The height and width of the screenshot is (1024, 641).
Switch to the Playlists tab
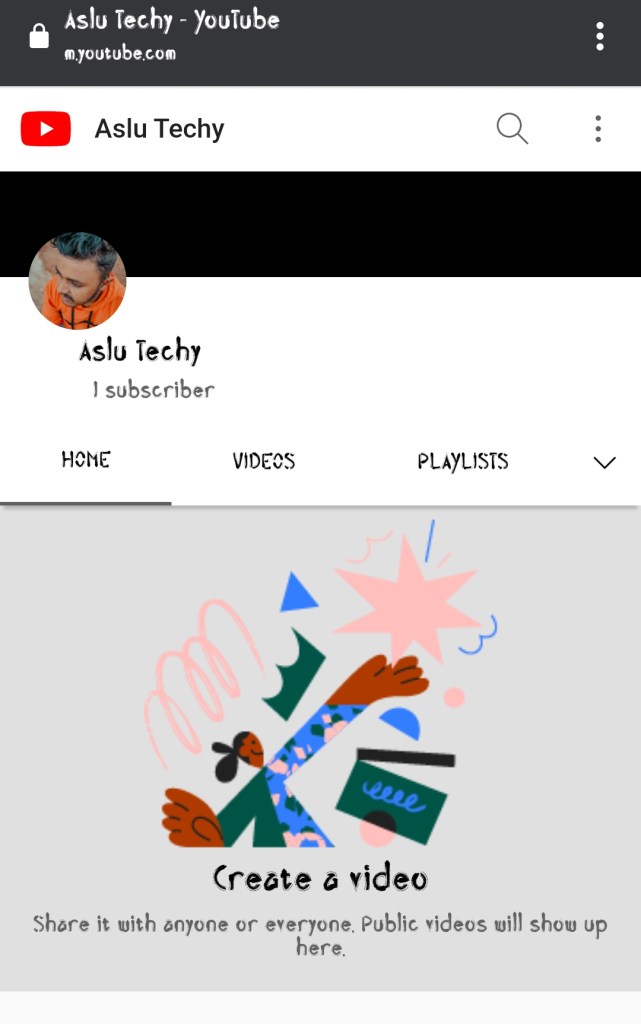pos(463,461)
